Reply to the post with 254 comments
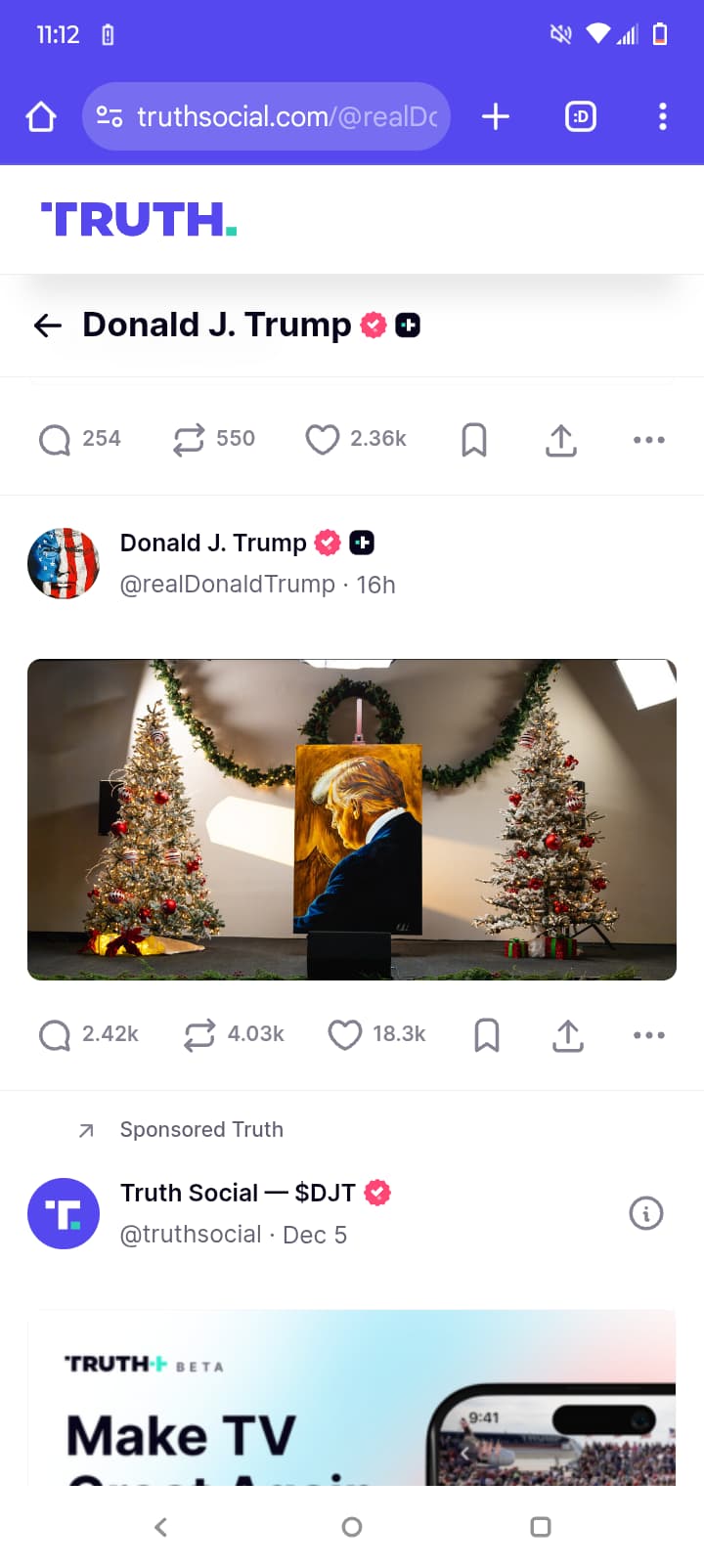 click(55, 440)
